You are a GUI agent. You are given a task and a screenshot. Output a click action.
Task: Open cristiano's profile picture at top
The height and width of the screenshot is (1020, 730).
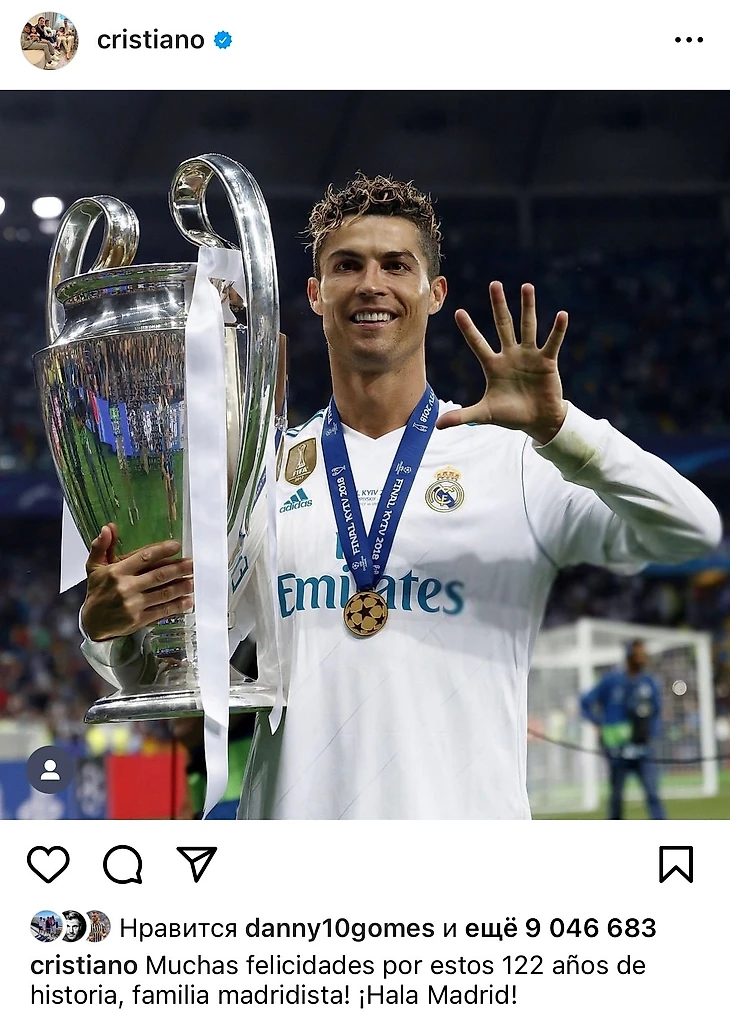(x=49, y=40)
